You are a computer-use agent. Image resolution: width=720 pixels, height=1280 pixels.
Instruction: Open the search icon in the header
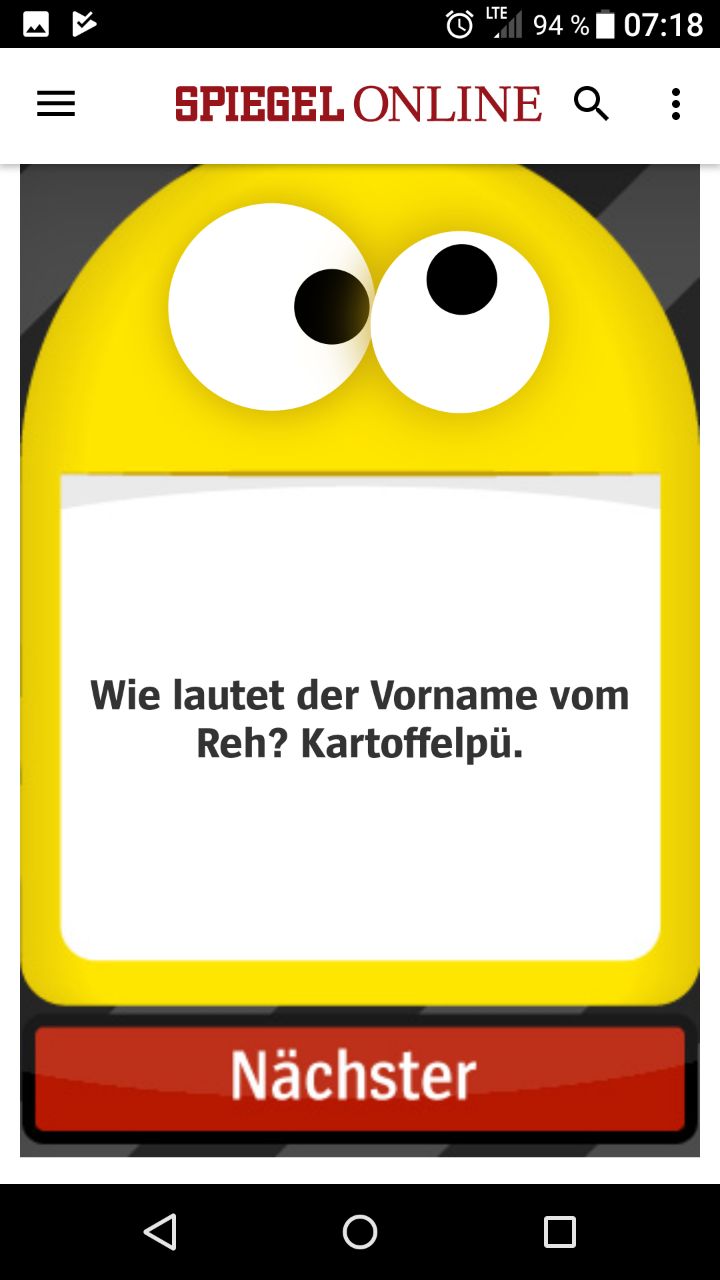pyautogui.click(x=591, y=104)
